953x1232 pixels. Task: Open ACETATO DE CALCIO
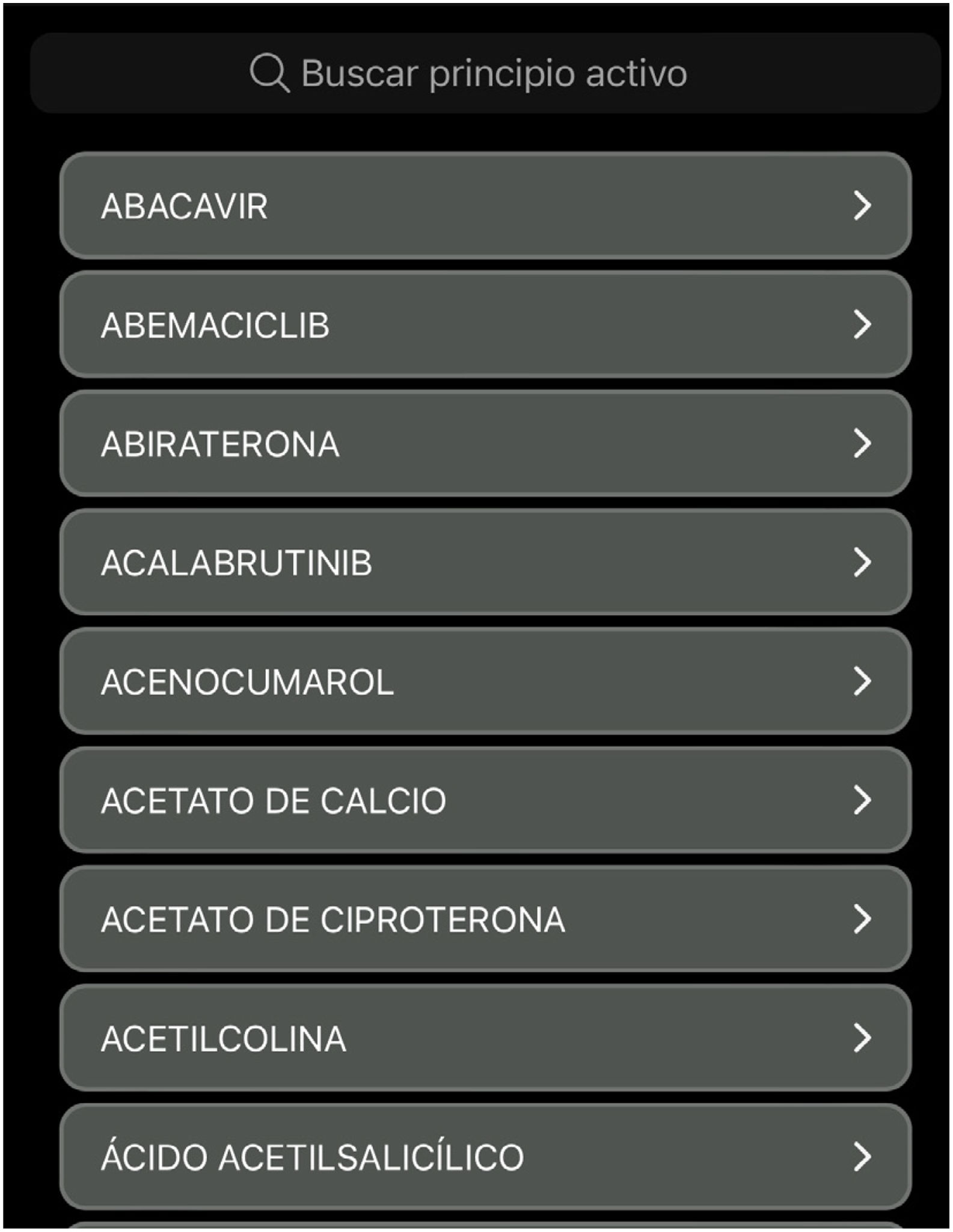485,800
